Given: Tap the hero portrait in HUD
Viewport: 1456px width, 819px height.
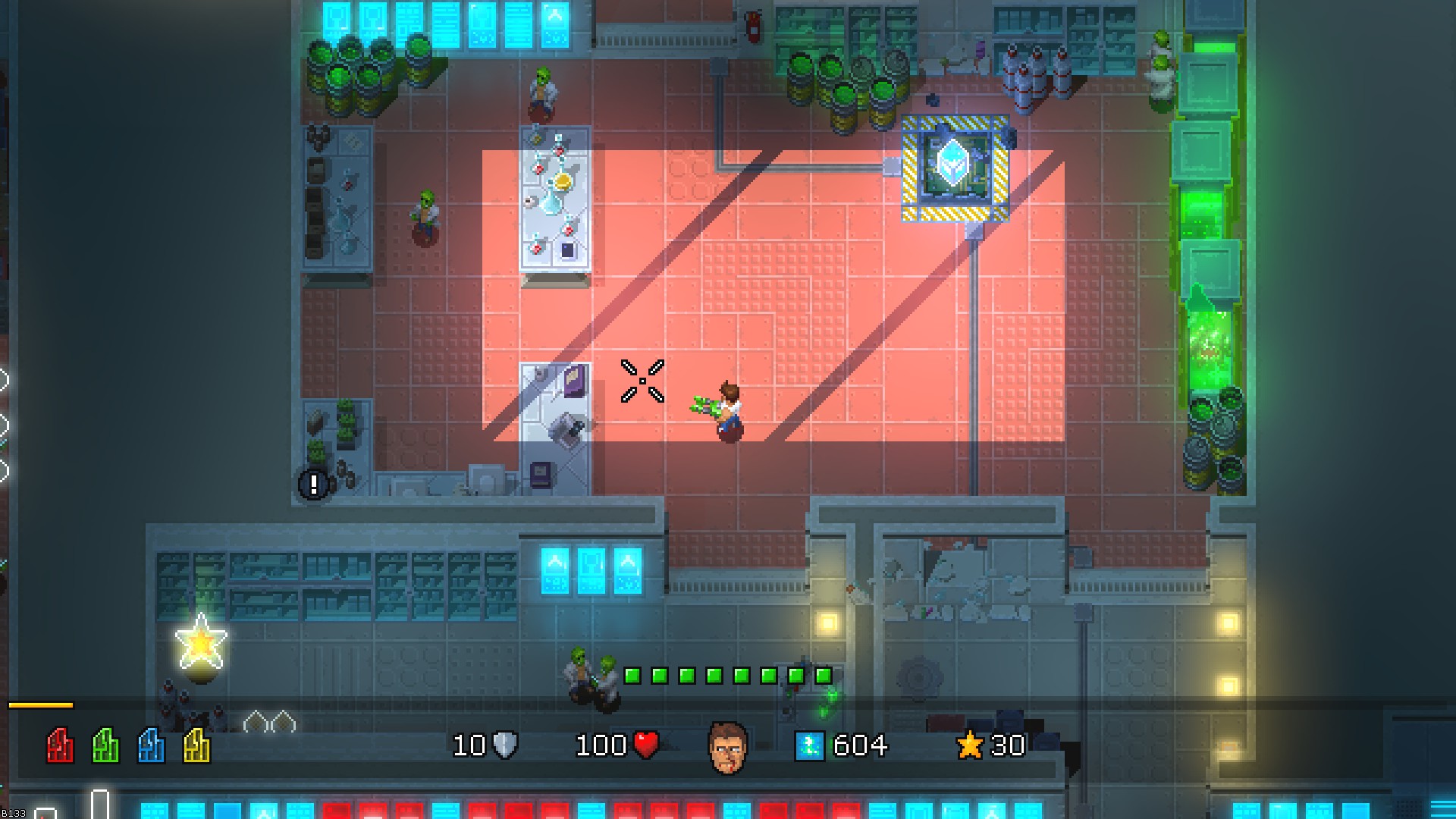Looking at the screenshot, I should (x=728, y=747).
